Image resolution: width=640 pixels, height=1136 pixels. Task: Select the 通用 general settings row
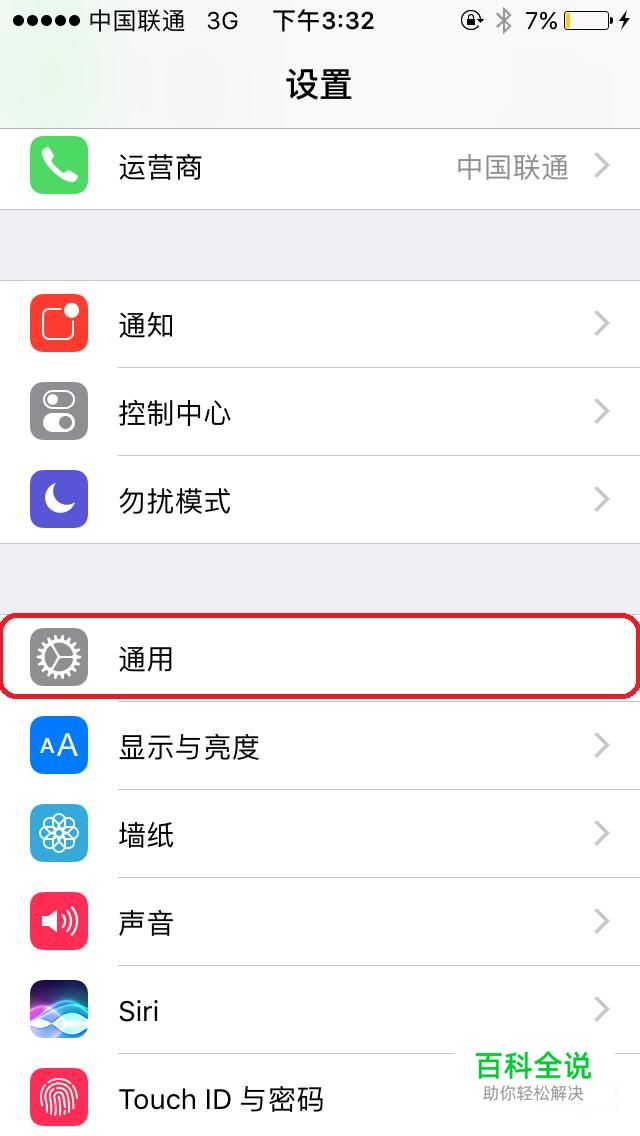(320, 657)
